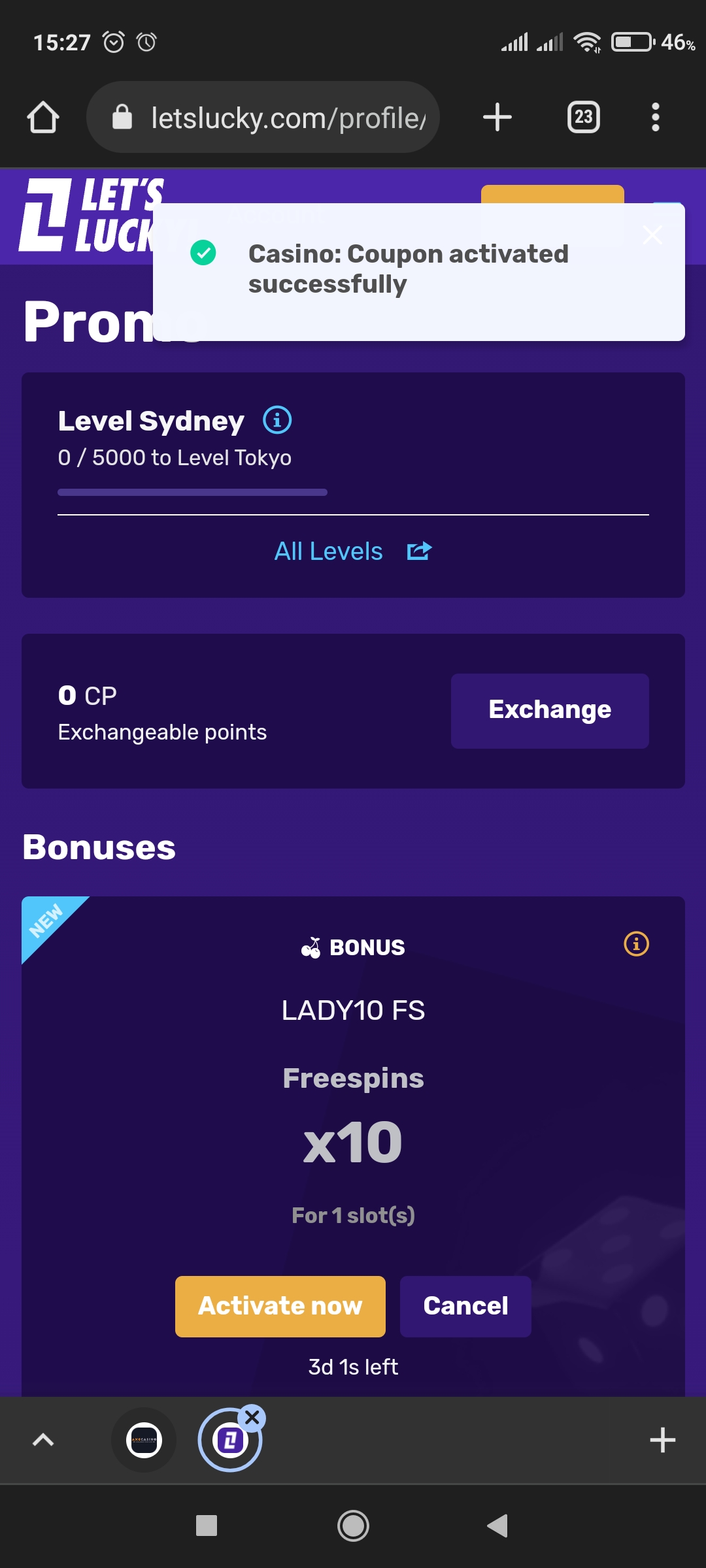Show details of the LADY10 FS bonus
Image resolution: width=706 pixels, height=1568 pixels.
pyautogui.click(x=636, y=944)
